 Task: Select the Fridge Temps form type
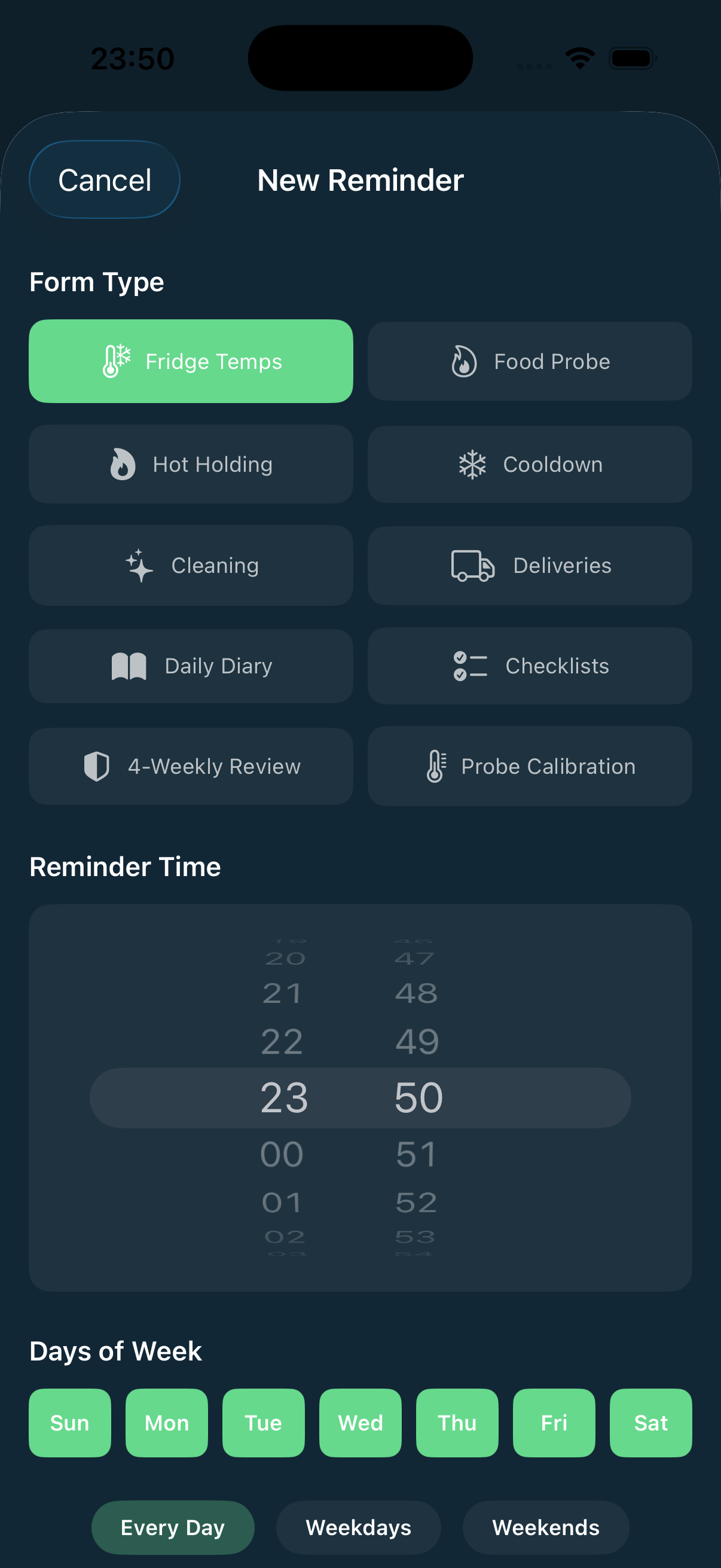click(x=191, y=361)
